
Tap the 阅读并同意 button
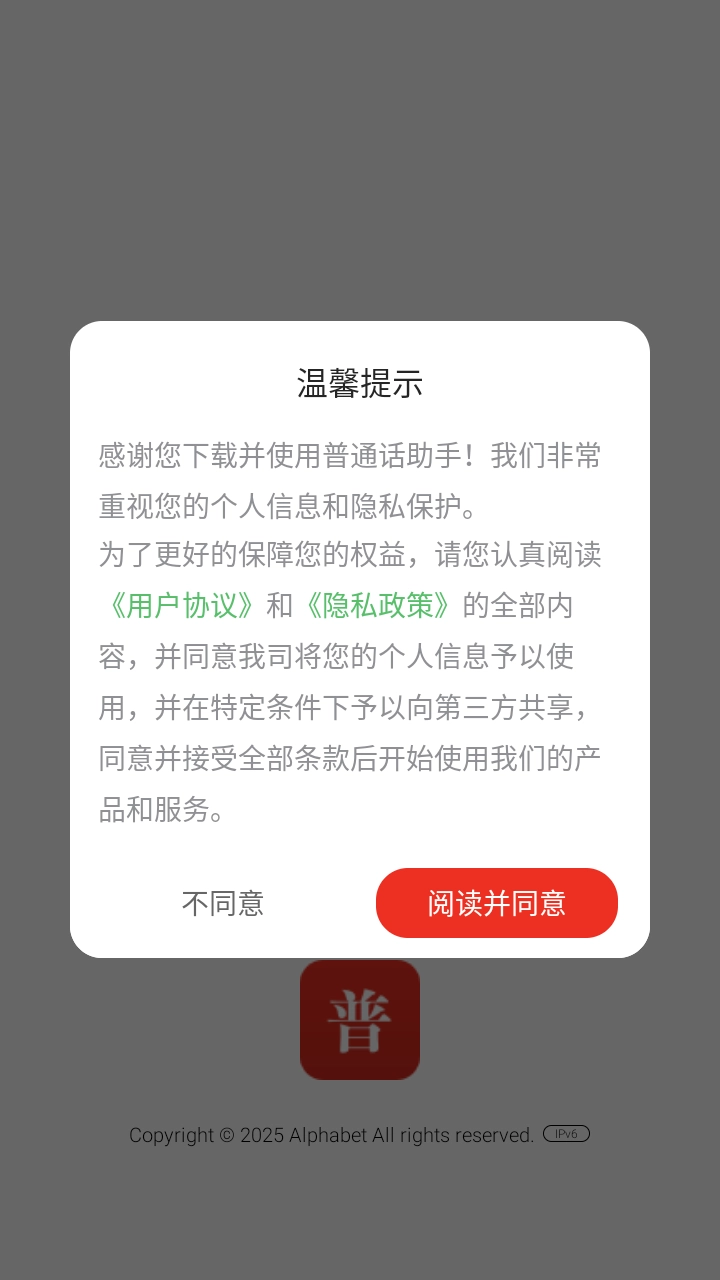pyautogui.click(x=497, y=903)
